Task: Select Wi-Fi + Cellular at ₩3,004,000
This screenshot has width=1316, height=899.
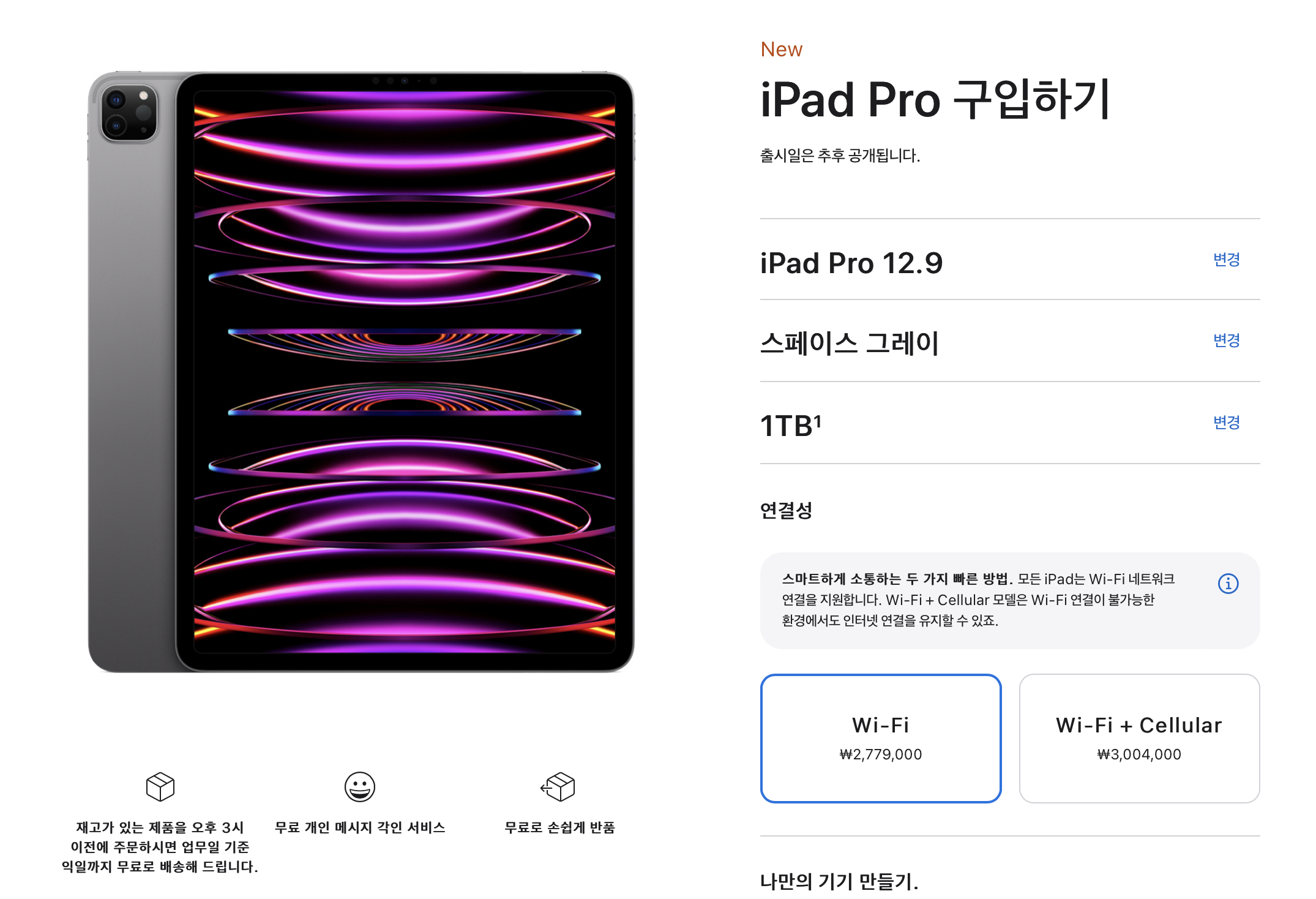Action: (x=1138, y=738)
